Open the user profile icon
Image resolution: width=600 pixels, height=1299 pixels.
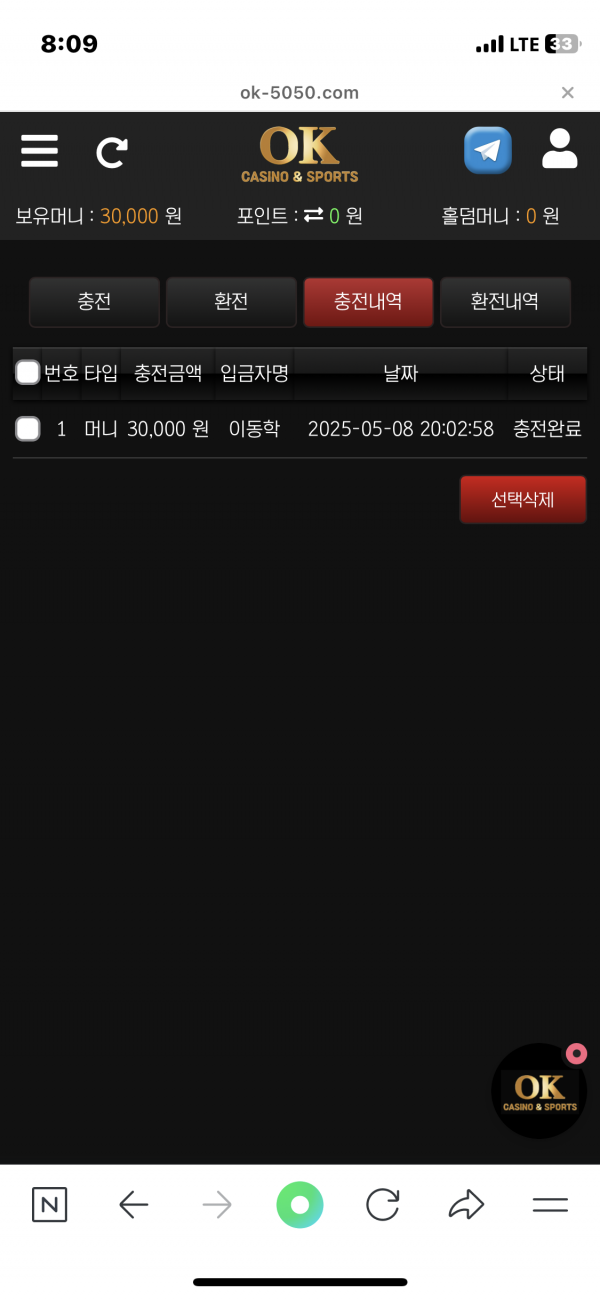pyautogui.click(x=559, y=149)
